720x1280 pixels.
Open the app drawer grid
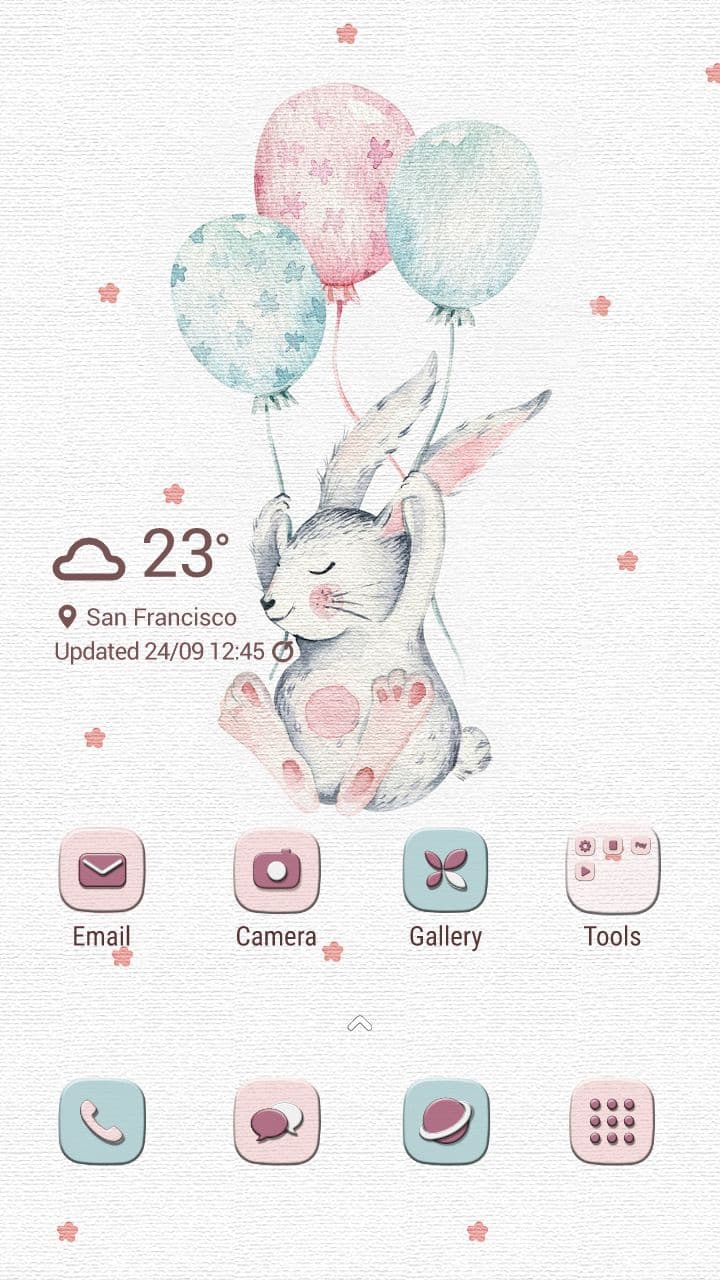(x=612, y=1121)
